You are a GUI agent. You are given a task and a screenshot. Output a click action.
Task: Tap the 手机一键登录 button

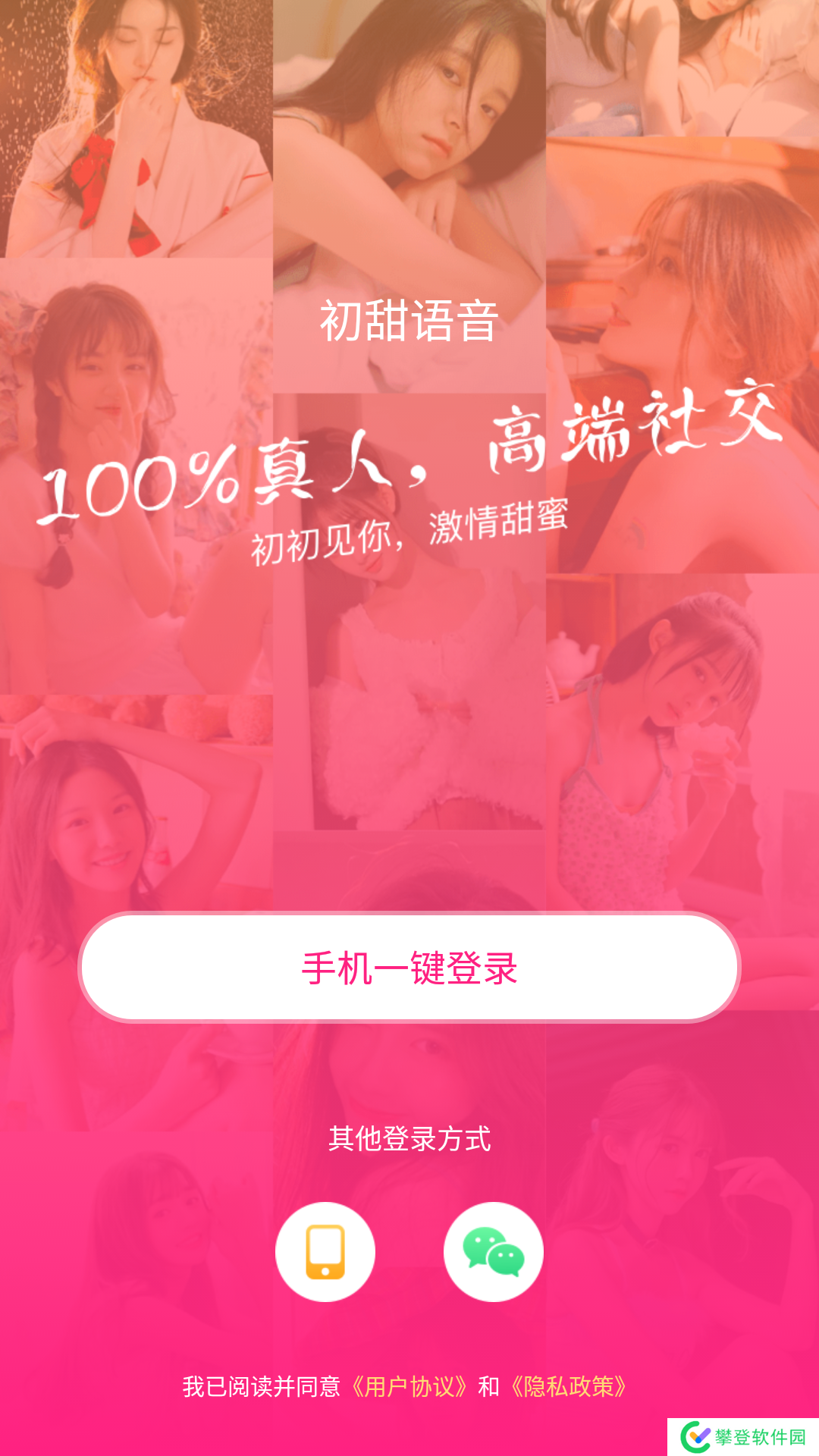(x=409, y=968)
